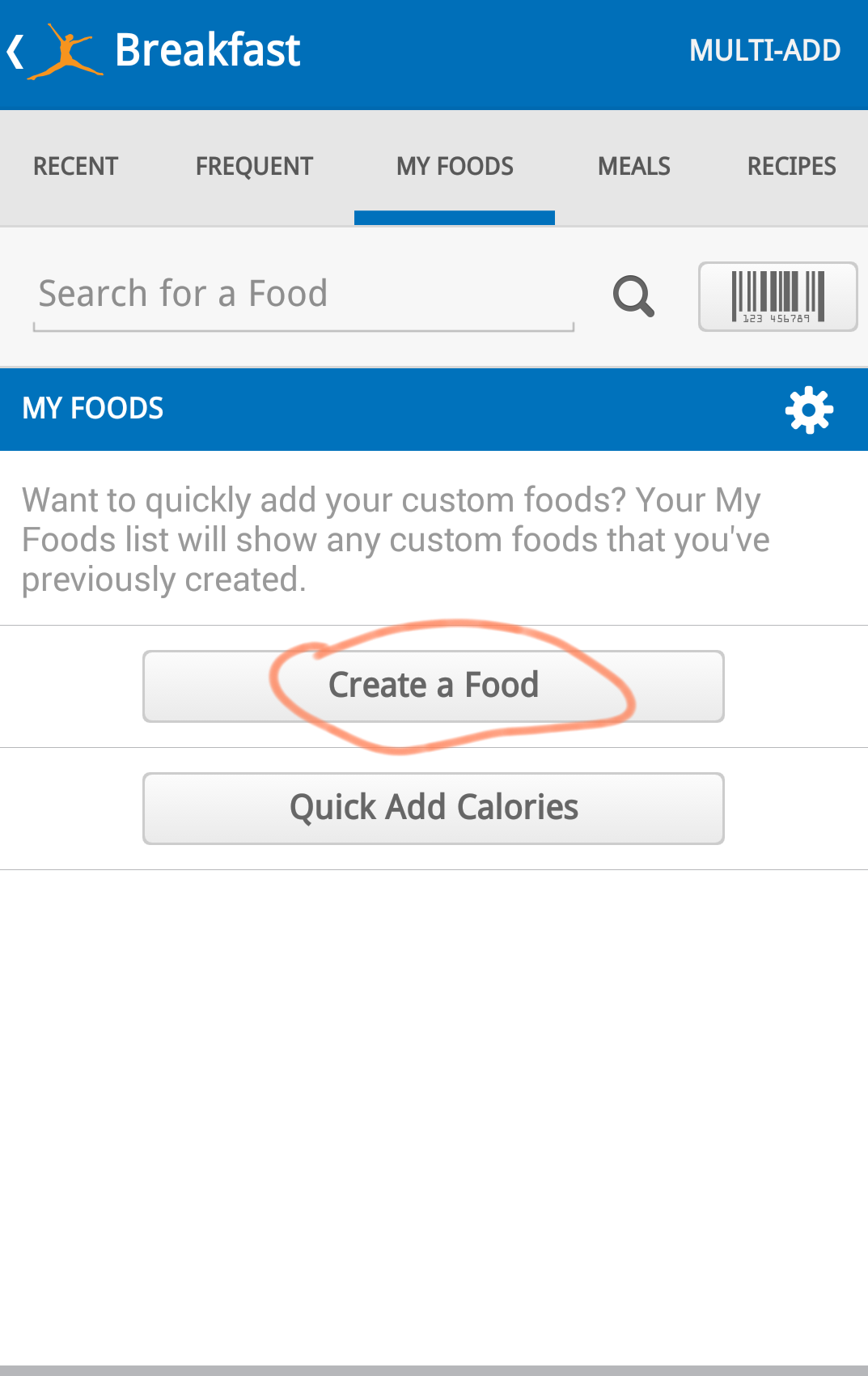
Task: Tap the Create a Food button
Action: click(x=434, y=686)
